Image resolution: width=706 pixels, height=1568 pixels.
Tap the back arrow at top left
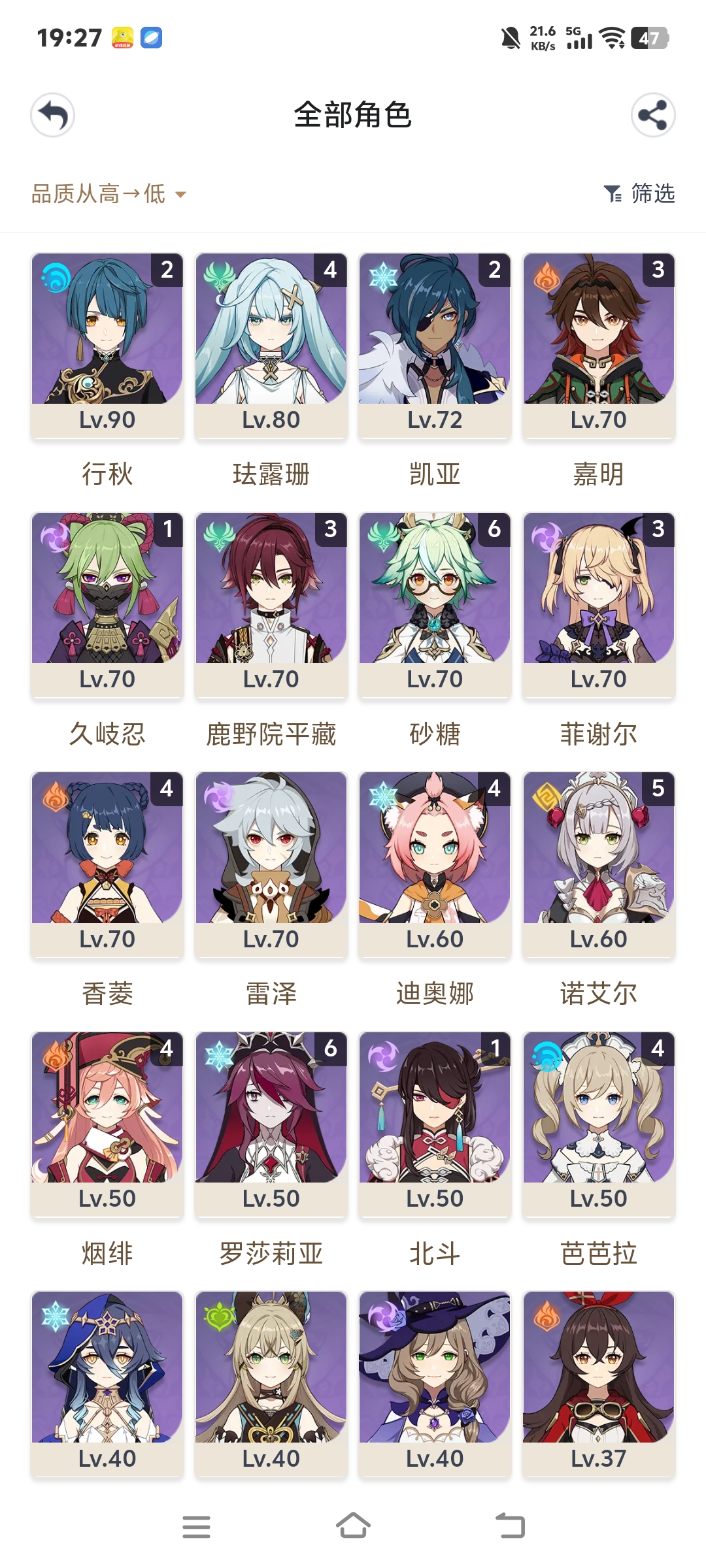(54, 115)
